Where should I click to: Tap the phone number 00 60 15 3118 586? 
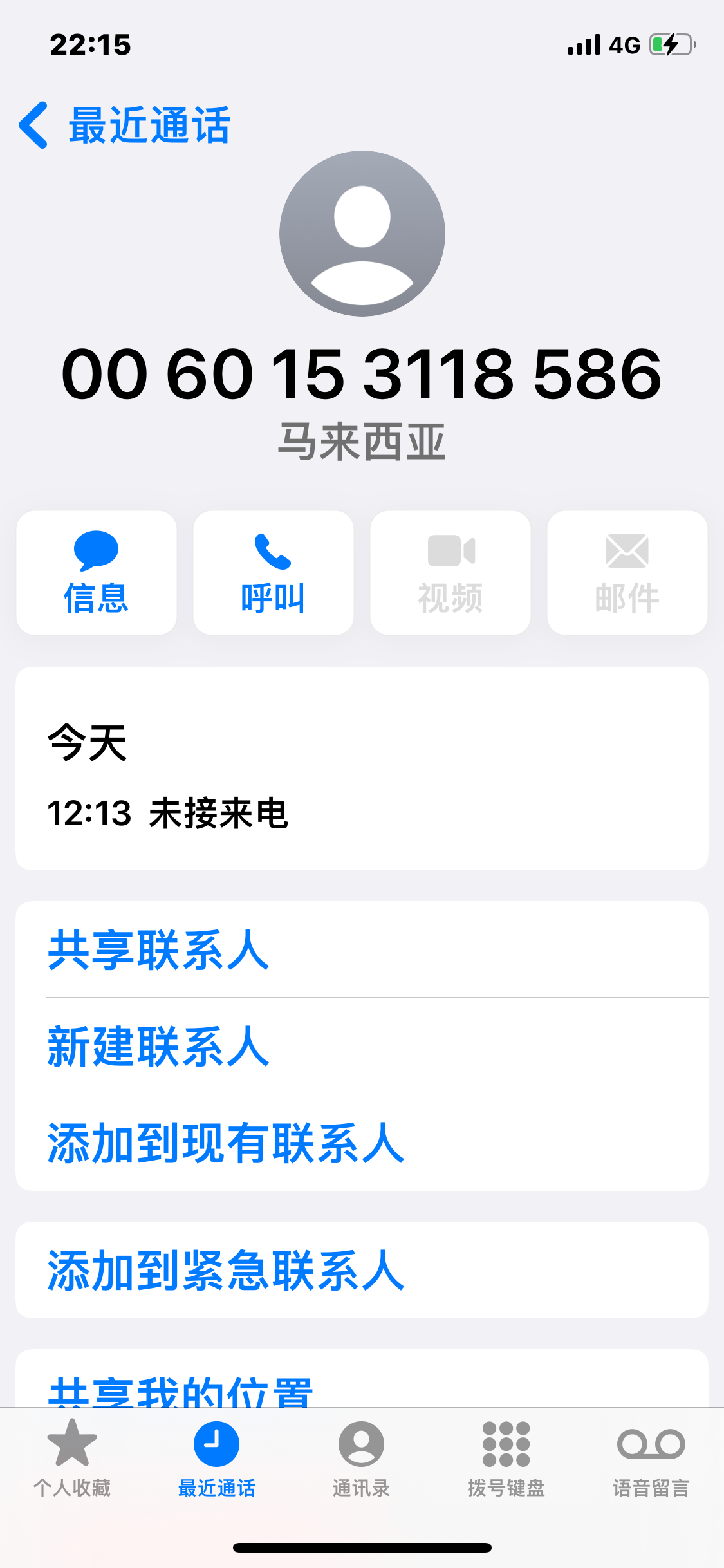(x=362, y=377)
